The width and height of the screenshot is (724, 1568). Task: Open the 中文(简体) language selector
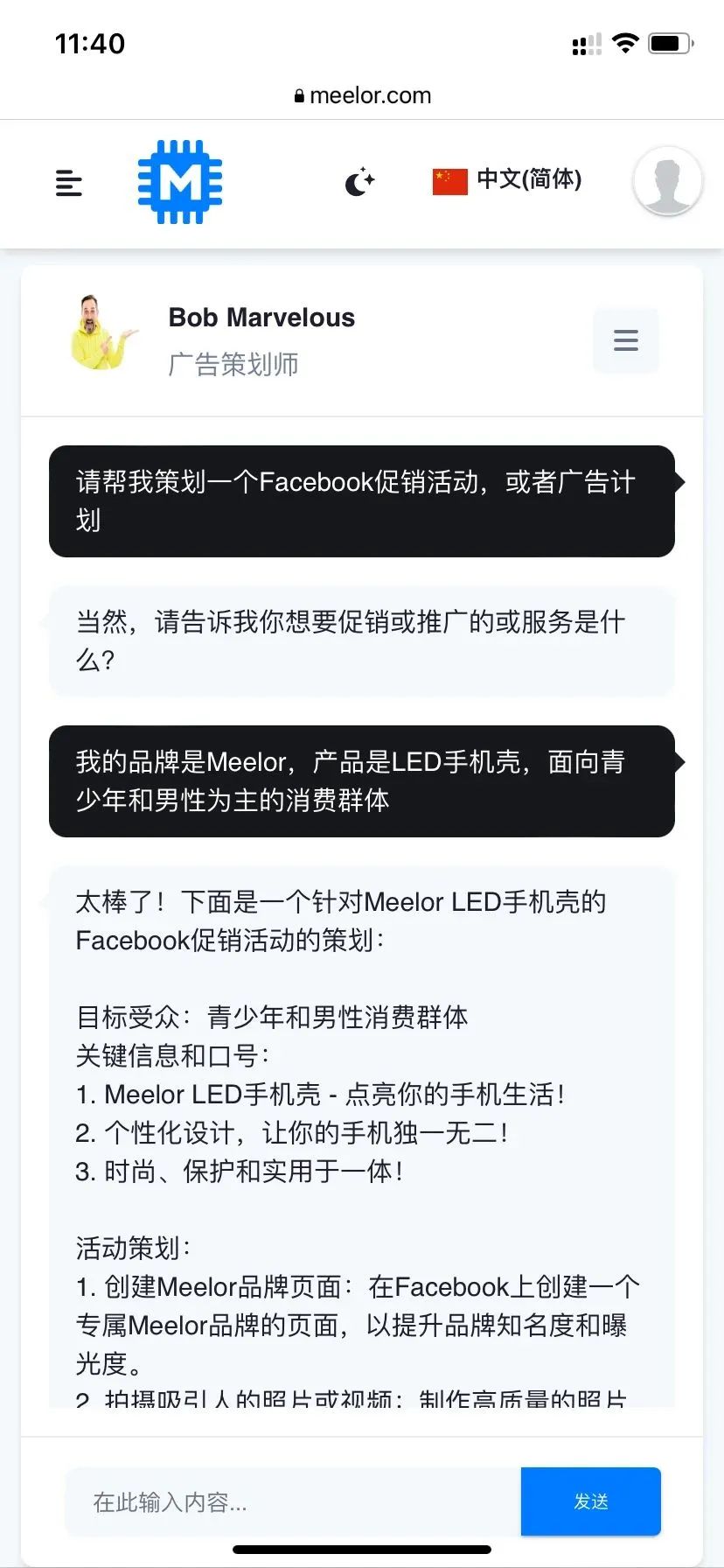pyautogui.click(x=507, y=180)
